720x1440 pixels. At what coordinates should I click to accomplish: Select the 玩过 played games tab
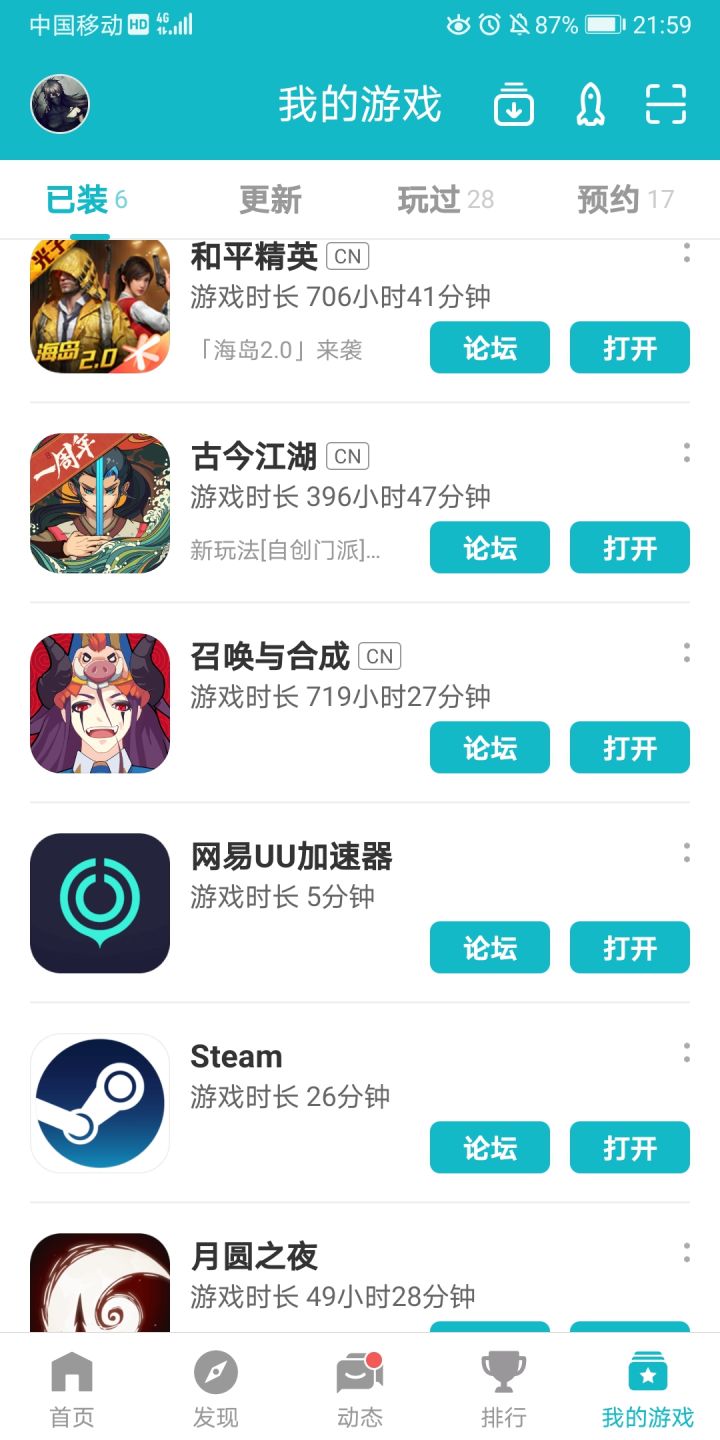[x=443, y=199]
